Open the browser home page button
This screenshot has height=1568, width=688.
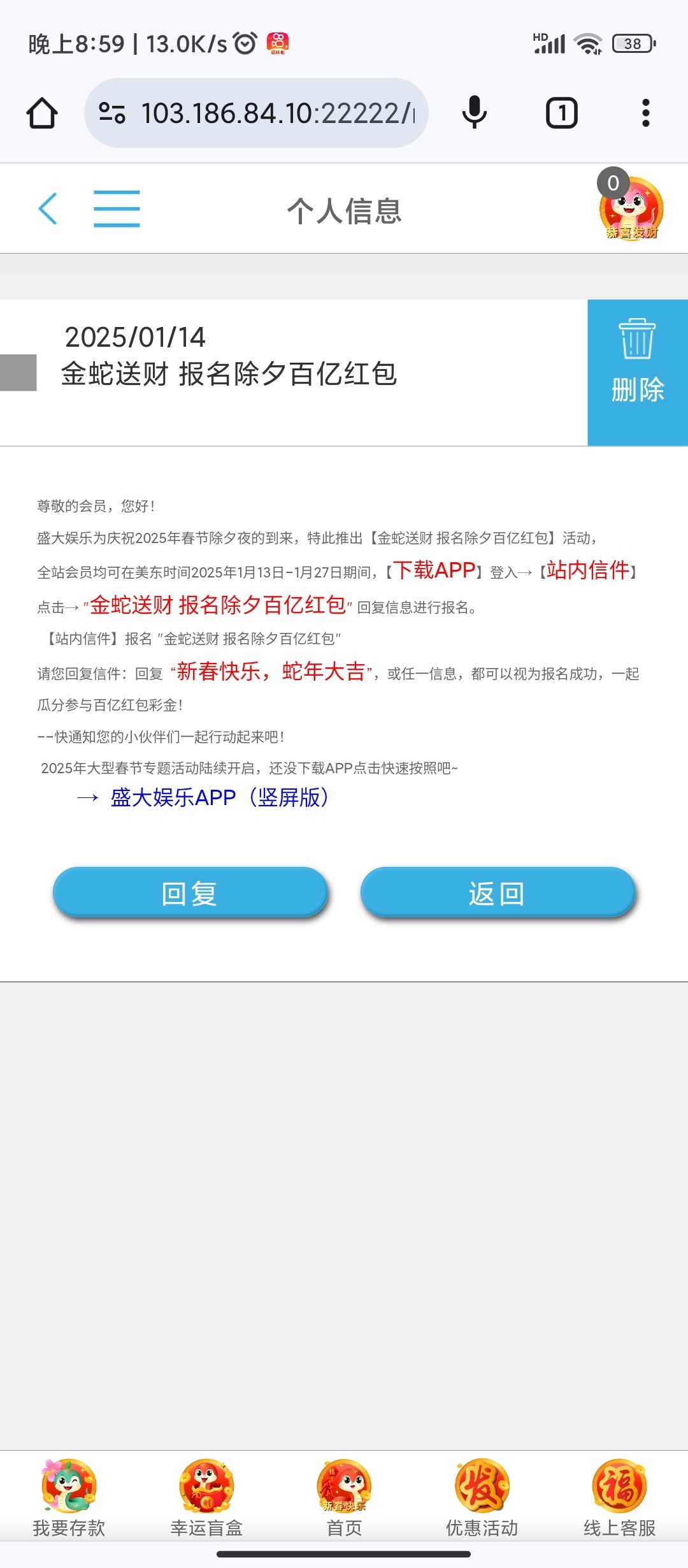click(x=42, y=113)
